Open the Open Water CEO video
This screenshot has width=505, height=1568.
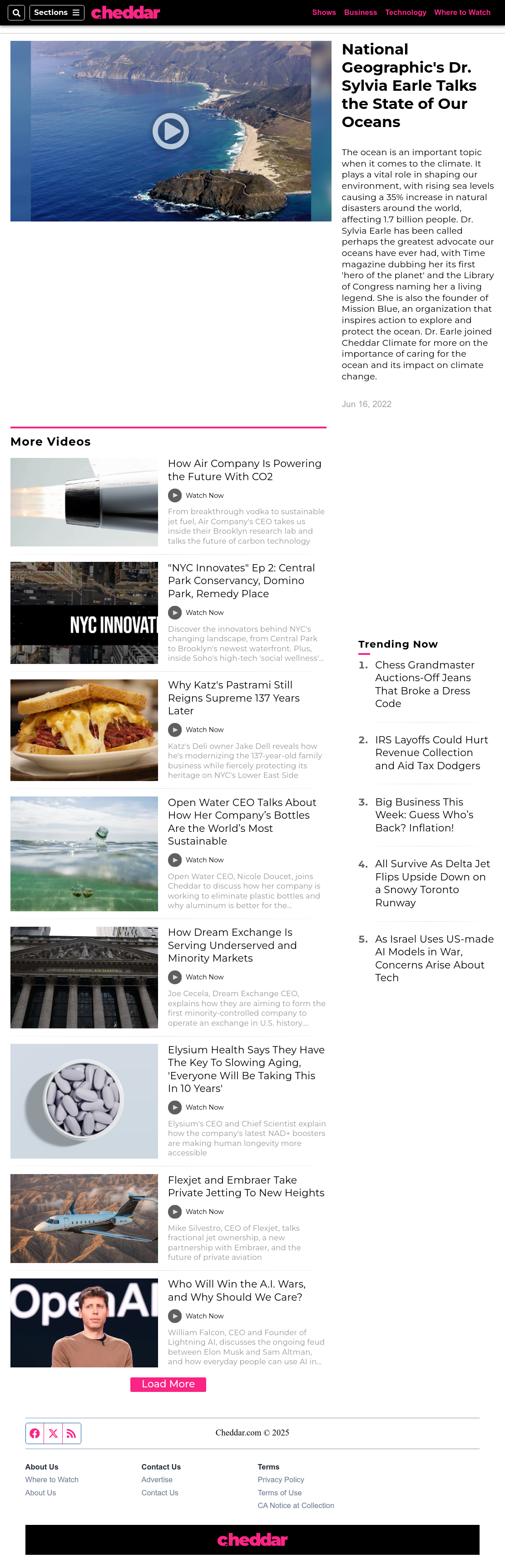tap(242, 822)
